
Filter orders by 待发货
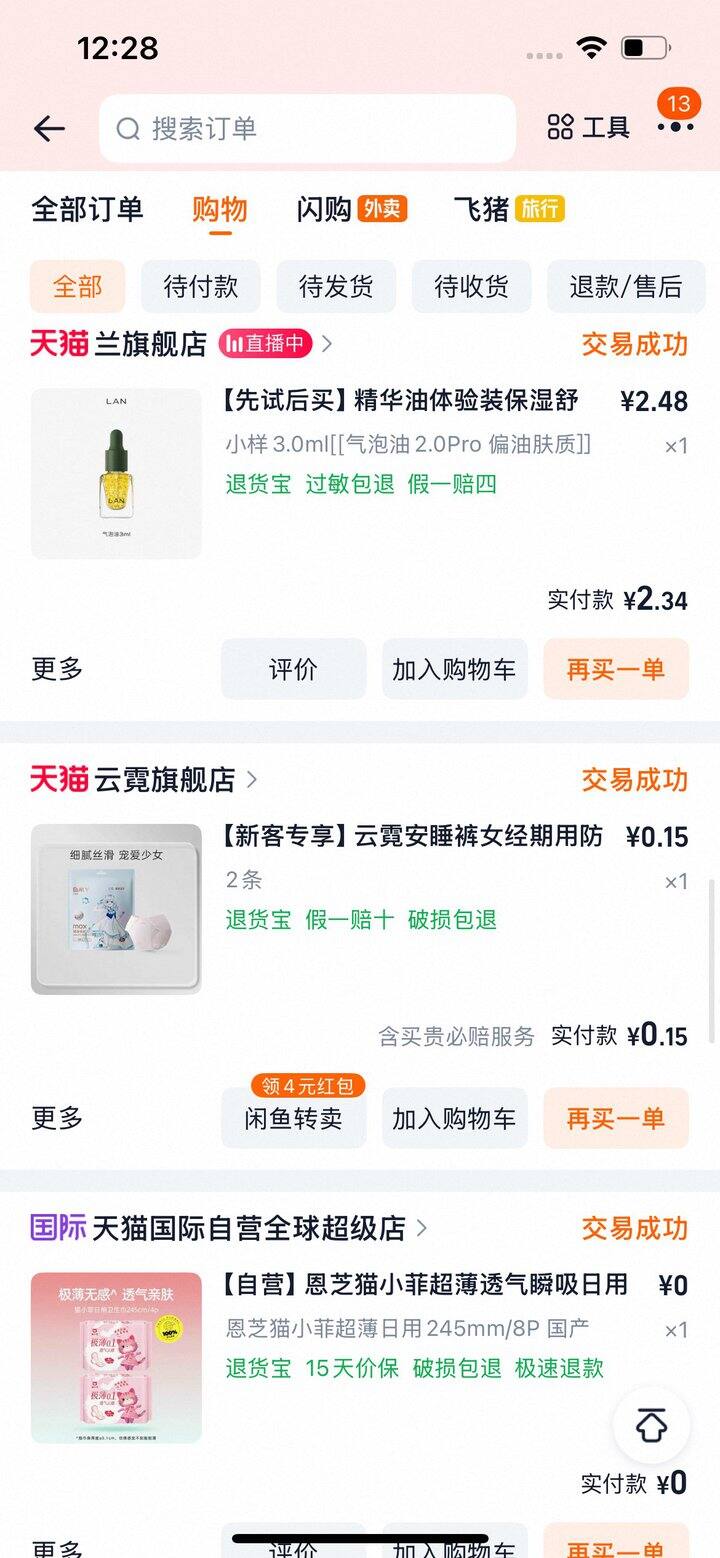pos(336,287)
